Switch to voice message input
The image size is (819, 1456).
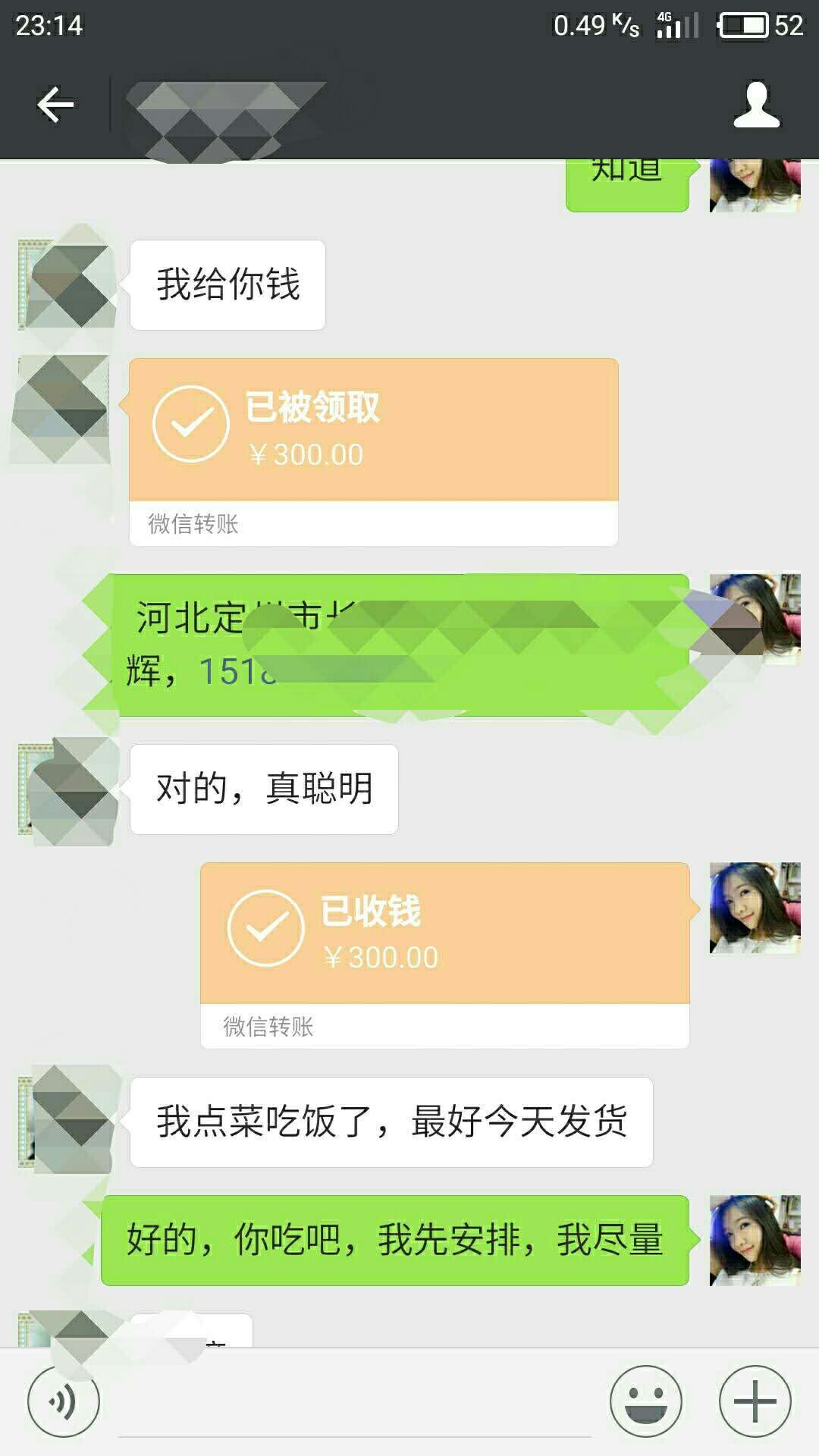point(63,1402)
